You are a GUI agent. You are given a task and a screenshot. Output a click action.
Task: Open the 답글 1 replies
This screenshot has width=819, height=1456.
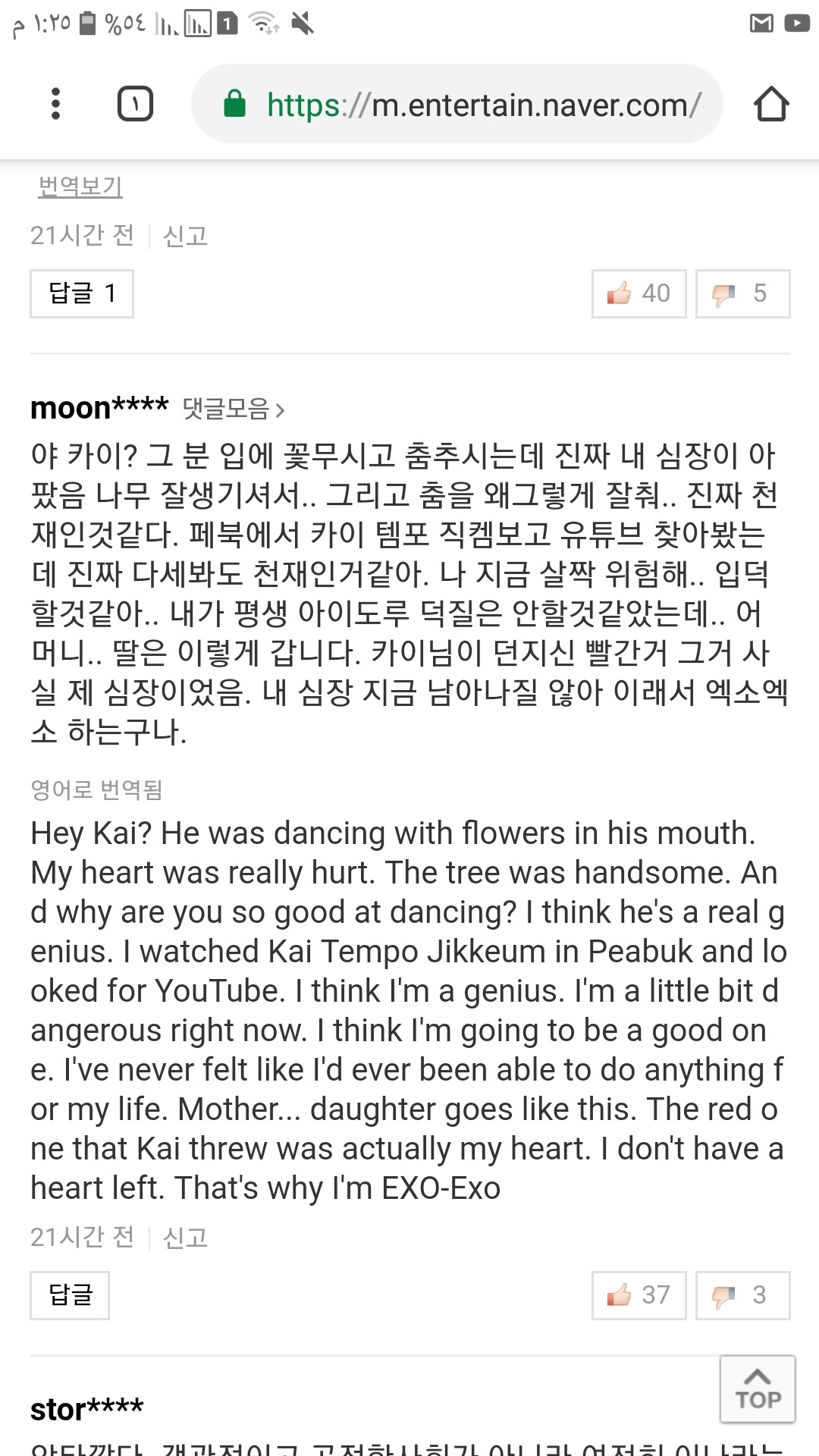pyautogui.click(x=82, y=293)
